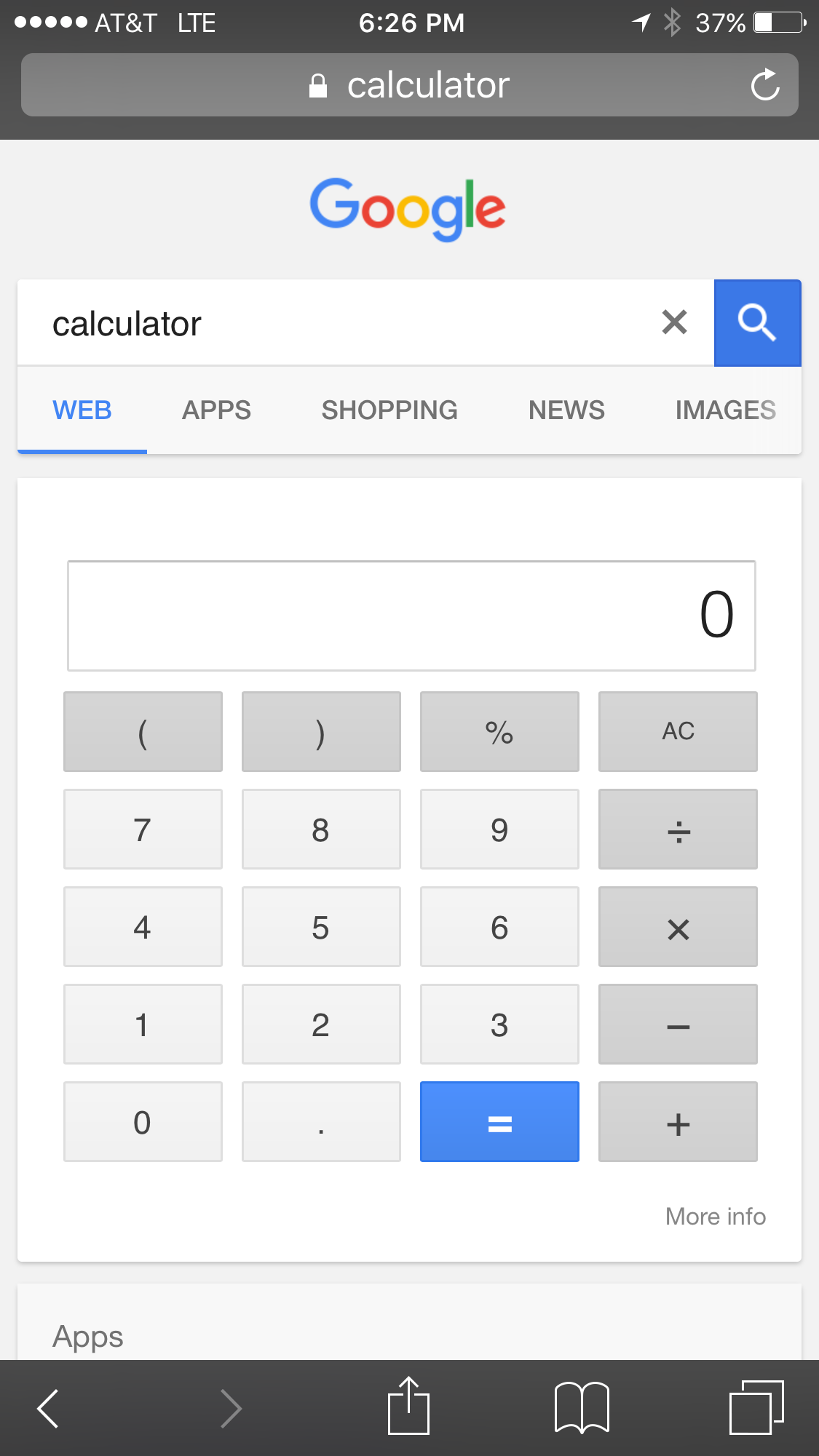Screen dimensions: 819x1456
Task: Clear the search query text
Action: [674, 322]
